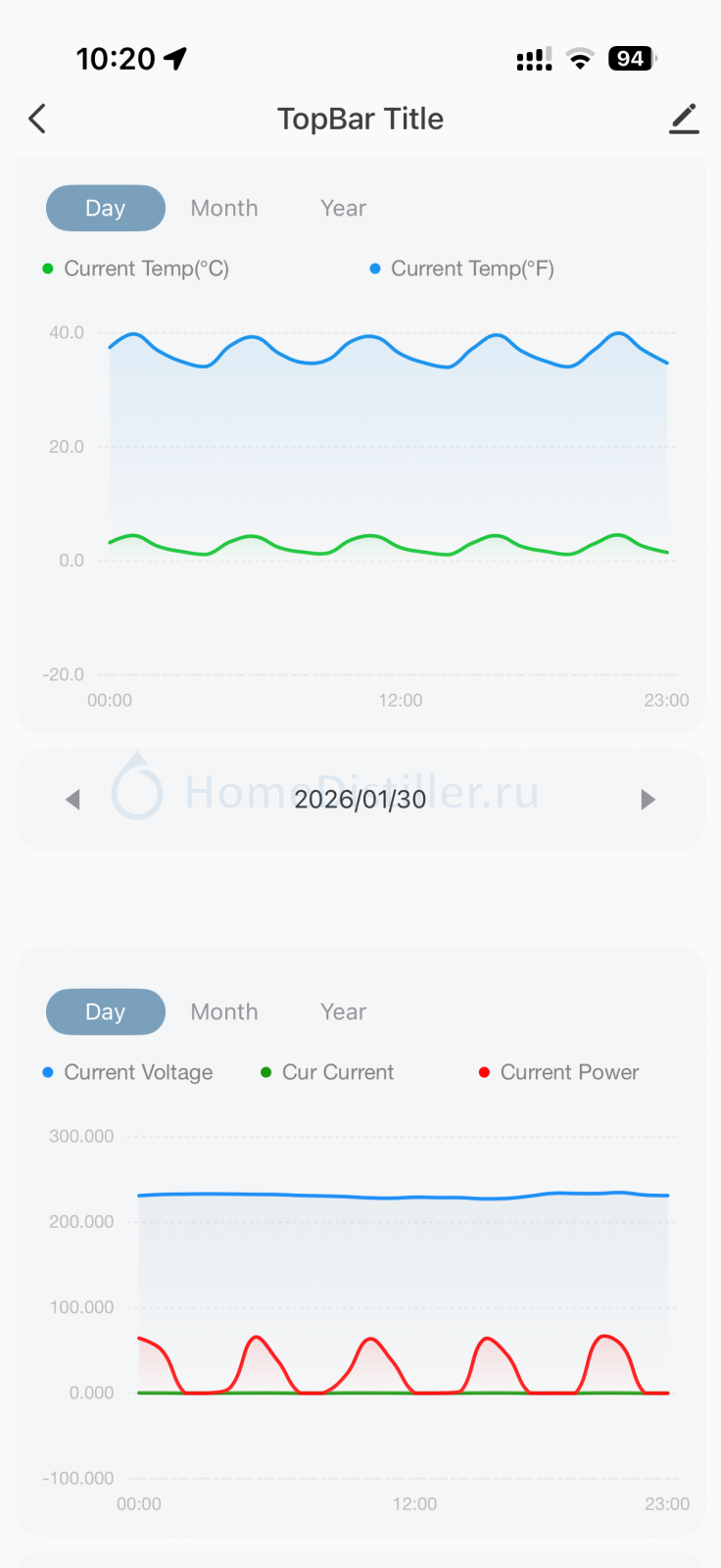Toggle the Current Temp(°C) legend series
This screenshot has height=1568, width=721.
[137, 269]
